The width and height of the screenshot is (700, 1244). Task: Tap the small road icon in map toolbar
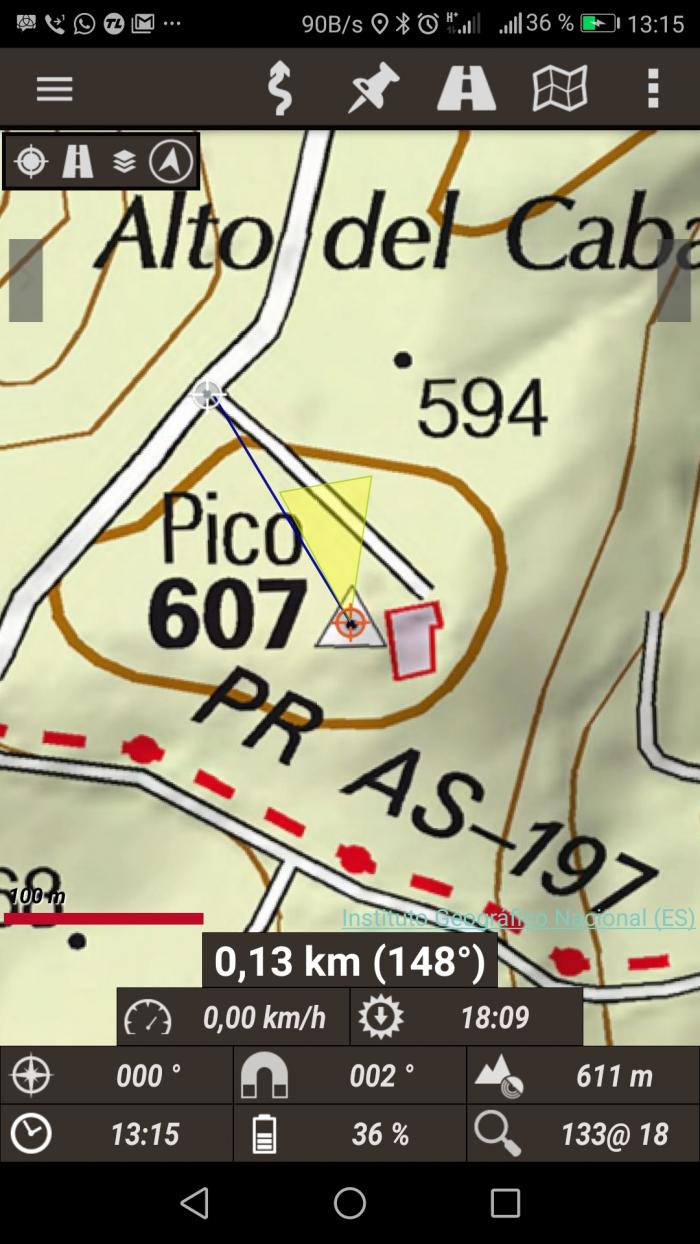78,161
